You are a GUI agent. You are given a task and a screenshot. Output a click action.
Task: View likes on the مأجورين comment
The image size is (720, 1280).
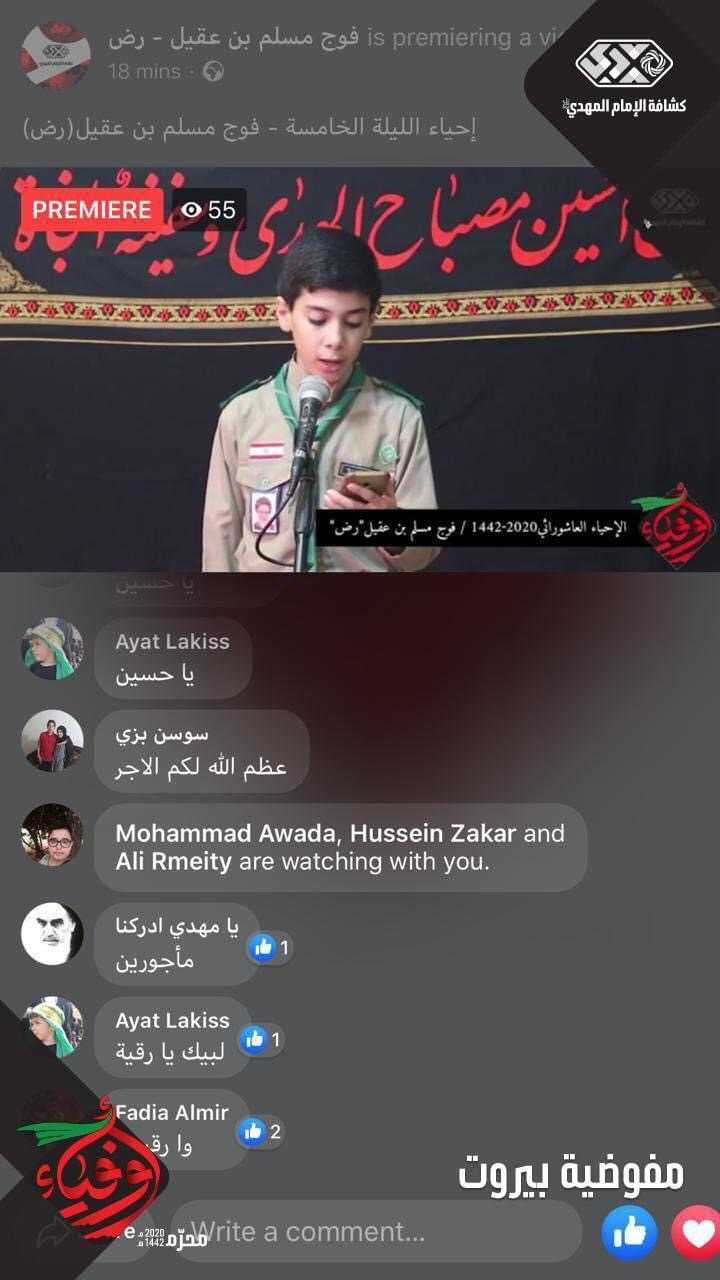tap(269, 947)
